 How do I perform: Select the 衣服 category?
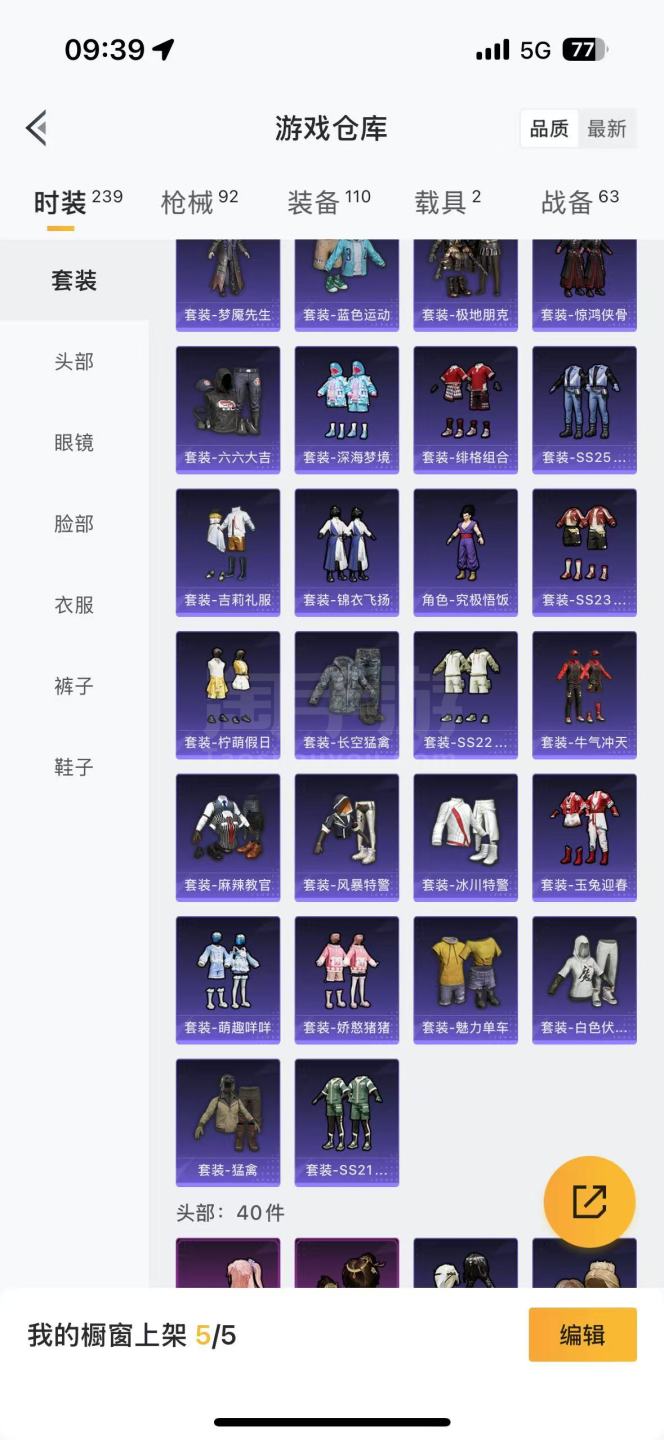(74, 604)
